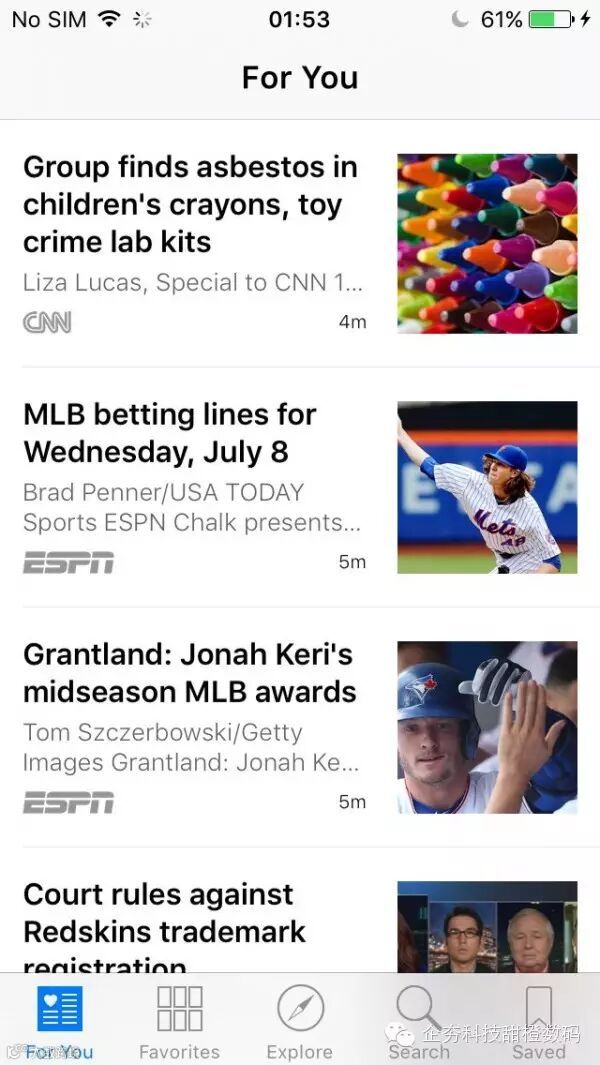Show the Saved tab
This screenshot has width=600, height=1065.
pos(539,1020)
